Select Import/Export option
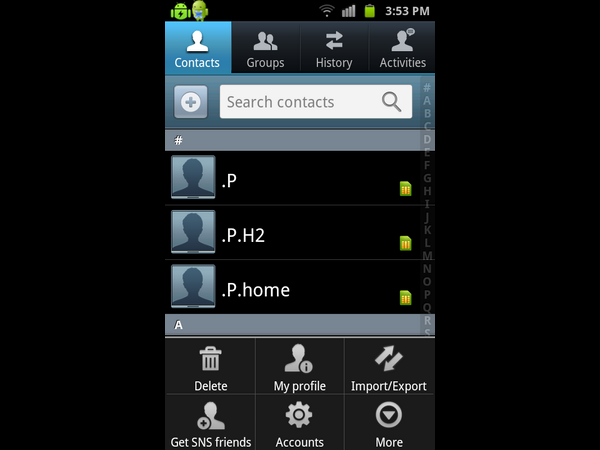 tap(389, 367)
